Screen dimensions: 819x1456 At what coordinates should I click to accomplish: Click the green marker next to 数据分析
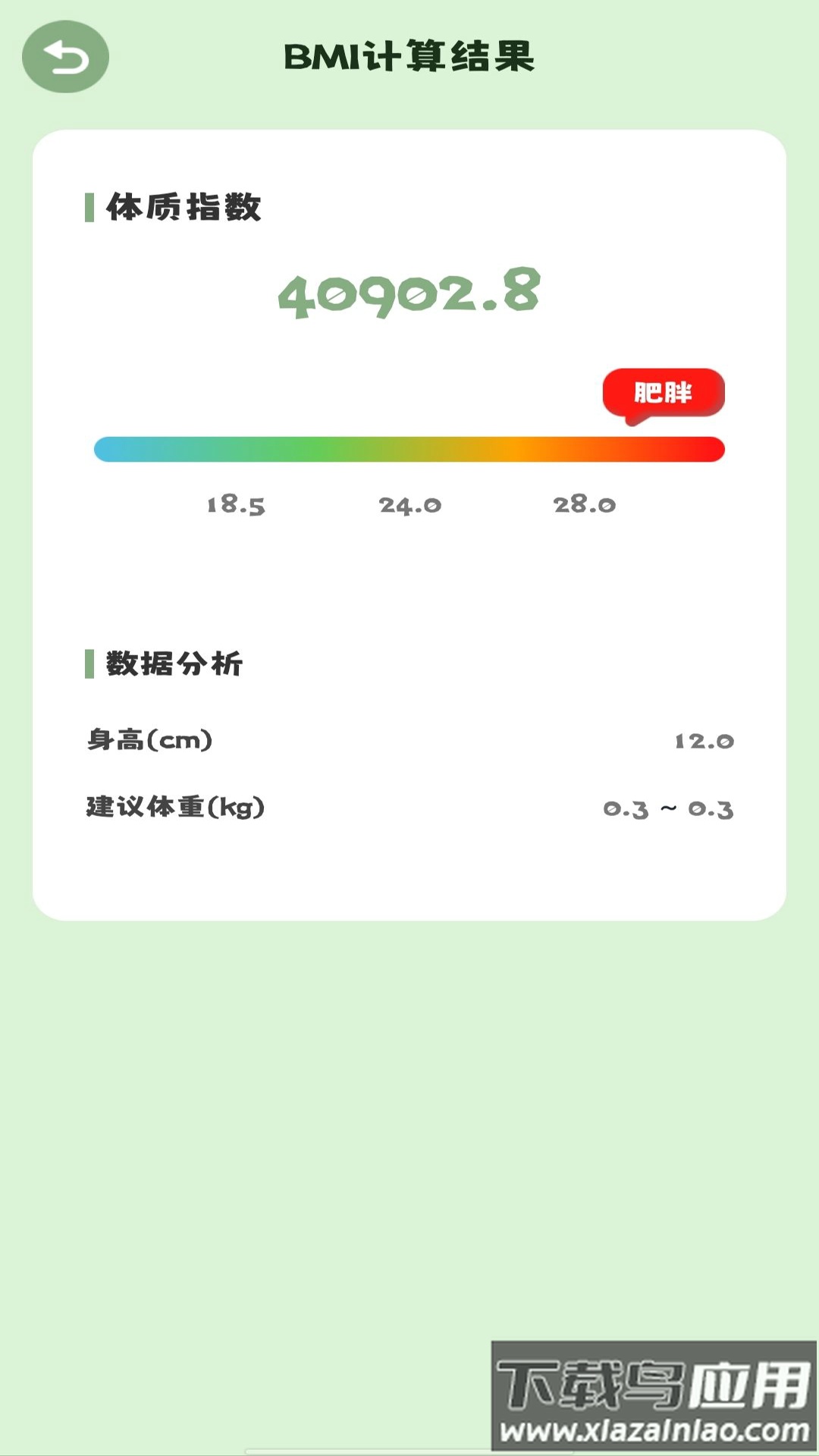coord(91,661)
